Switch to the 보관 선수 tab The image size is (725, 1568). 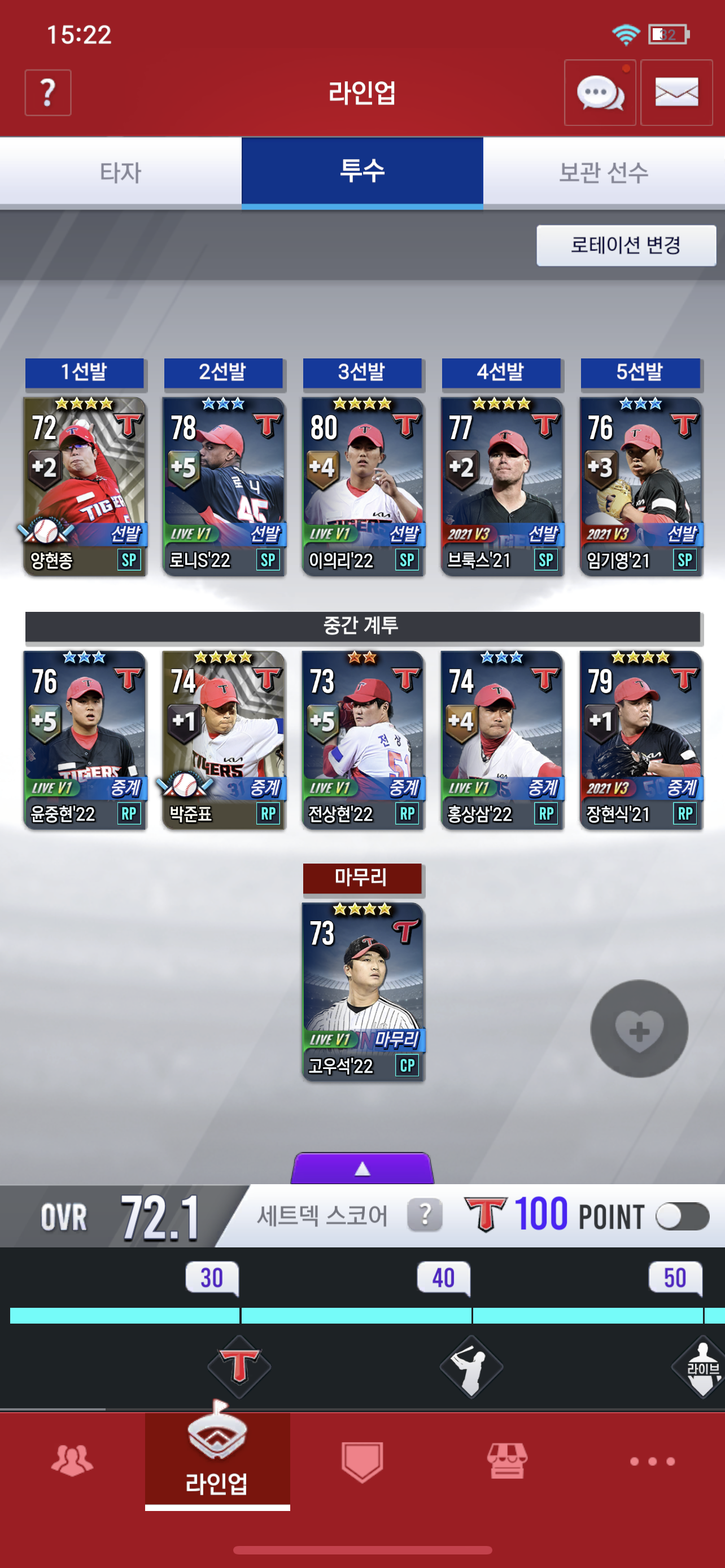point(603,172)
